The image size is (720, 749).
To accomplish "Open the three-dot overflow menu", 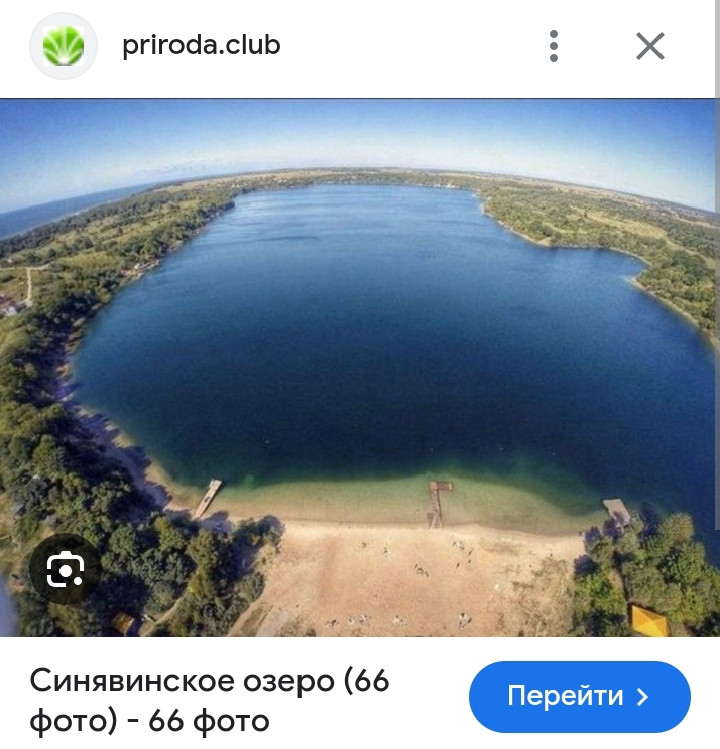I will pos(553,46).
